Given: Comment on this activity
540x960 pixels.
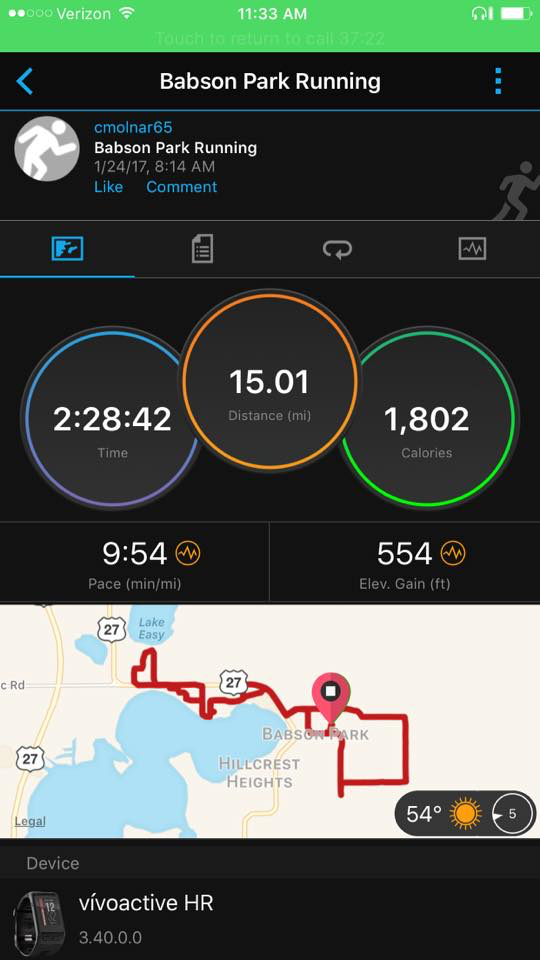Looking at the screenshot, I should [182, 187].
